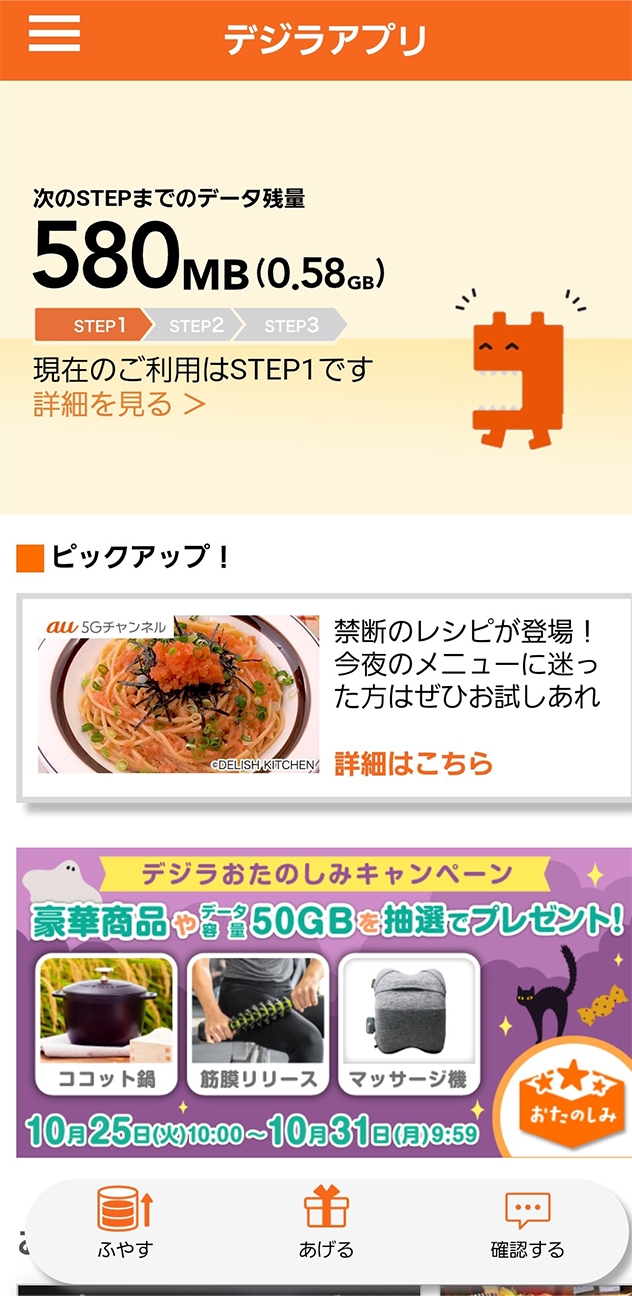Select ふやす to add data

[125, 1224]
